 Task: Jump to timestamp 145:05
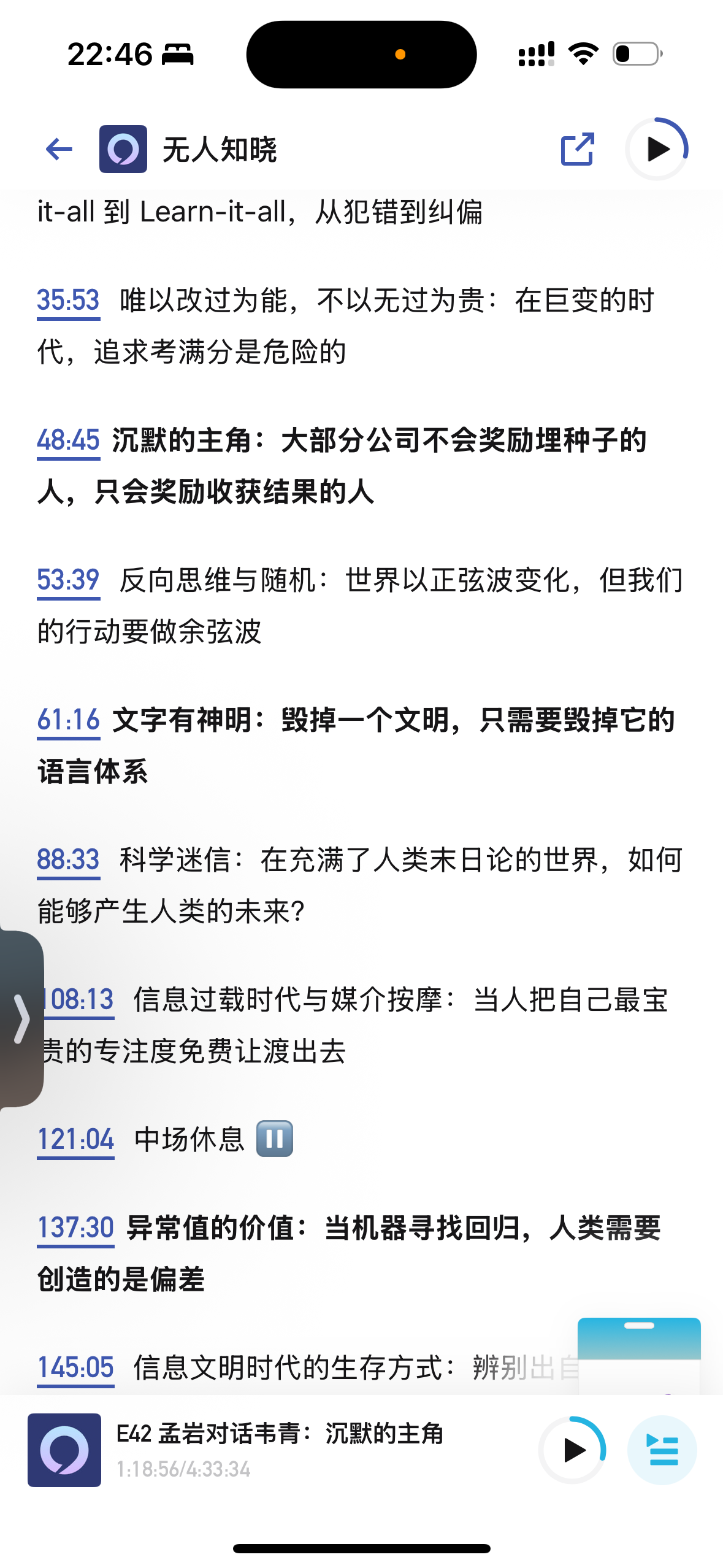tap(76, 1368)
